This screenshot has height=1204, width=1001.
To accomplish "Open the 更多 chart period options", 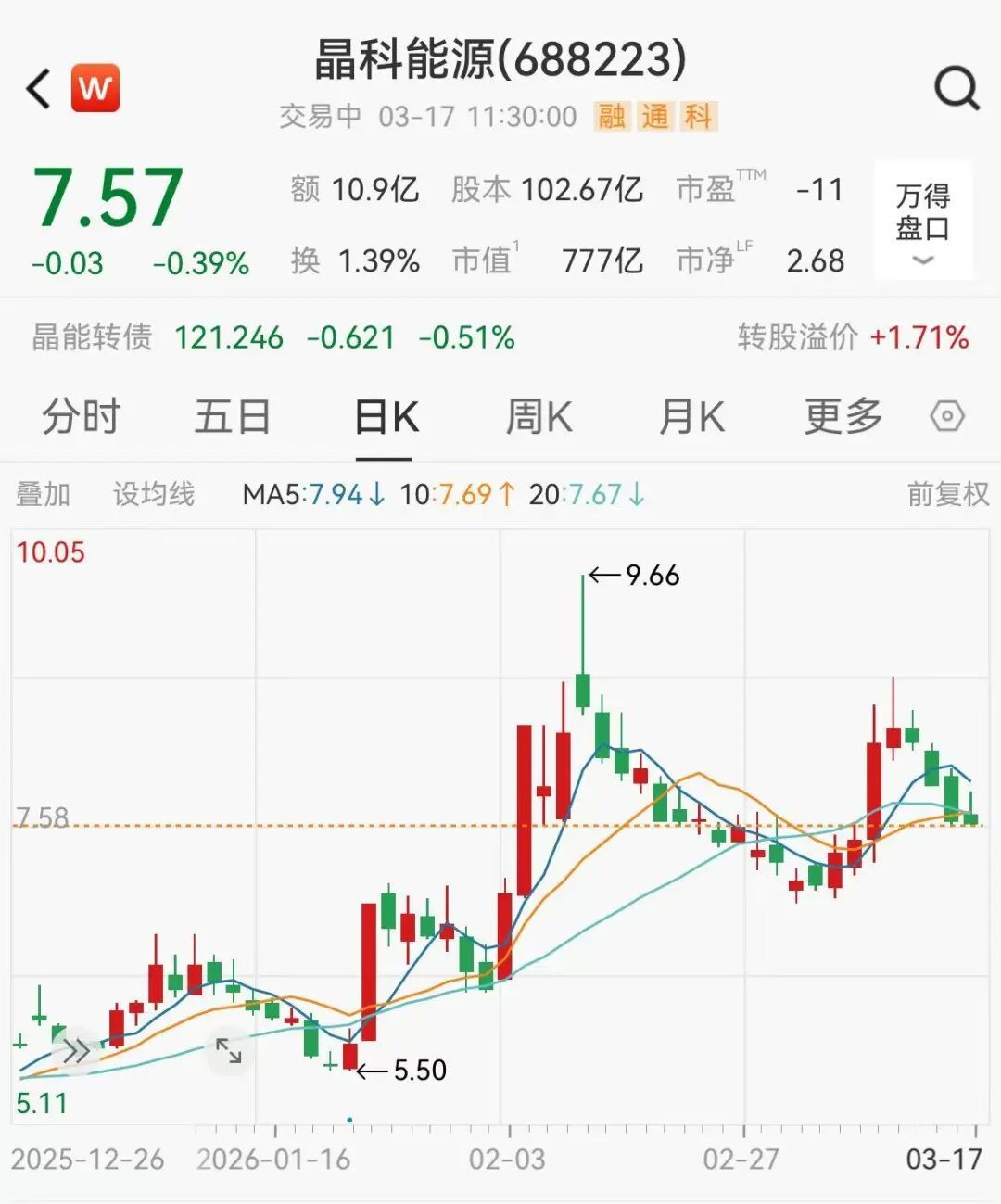I will tap(843, 417).
